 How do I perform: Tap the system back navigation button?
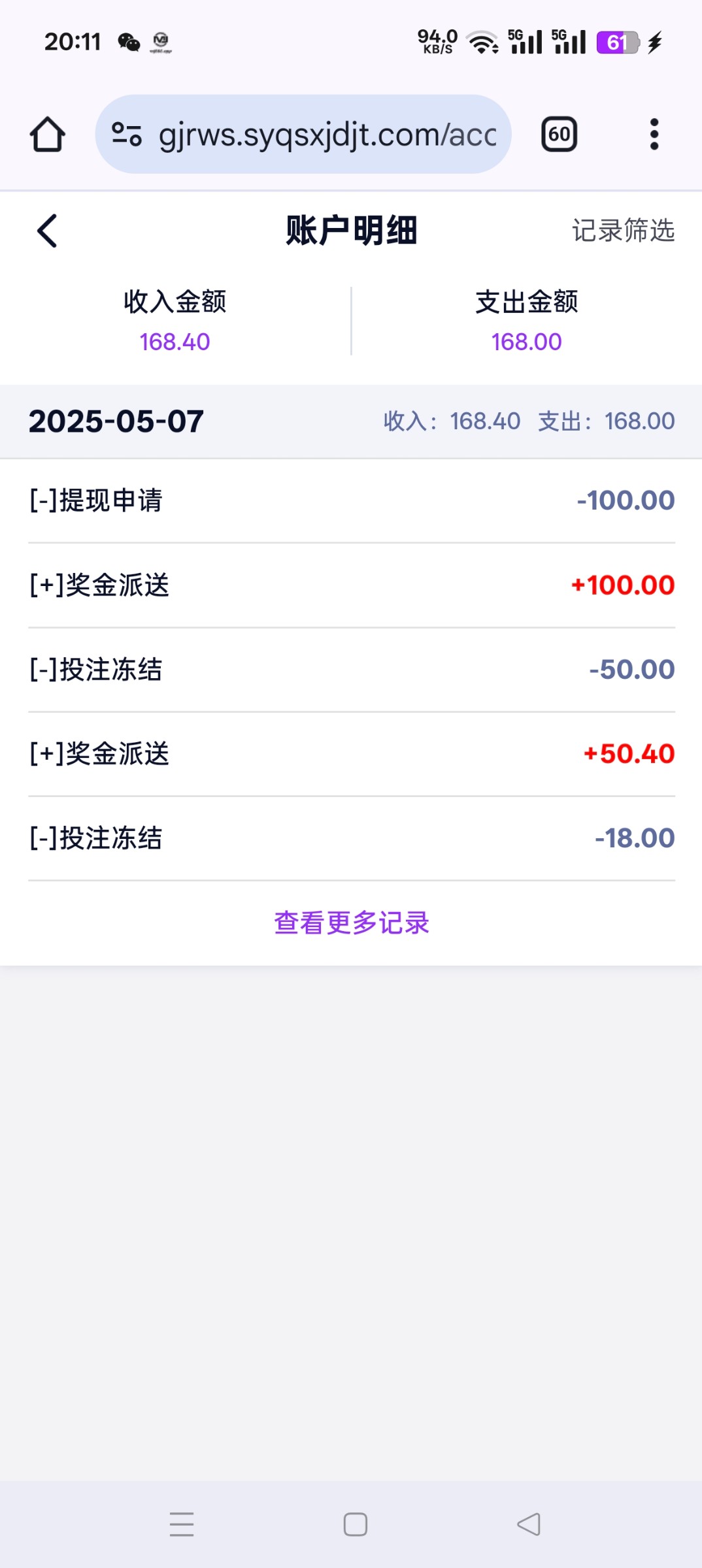click(x=528, y=1524)
